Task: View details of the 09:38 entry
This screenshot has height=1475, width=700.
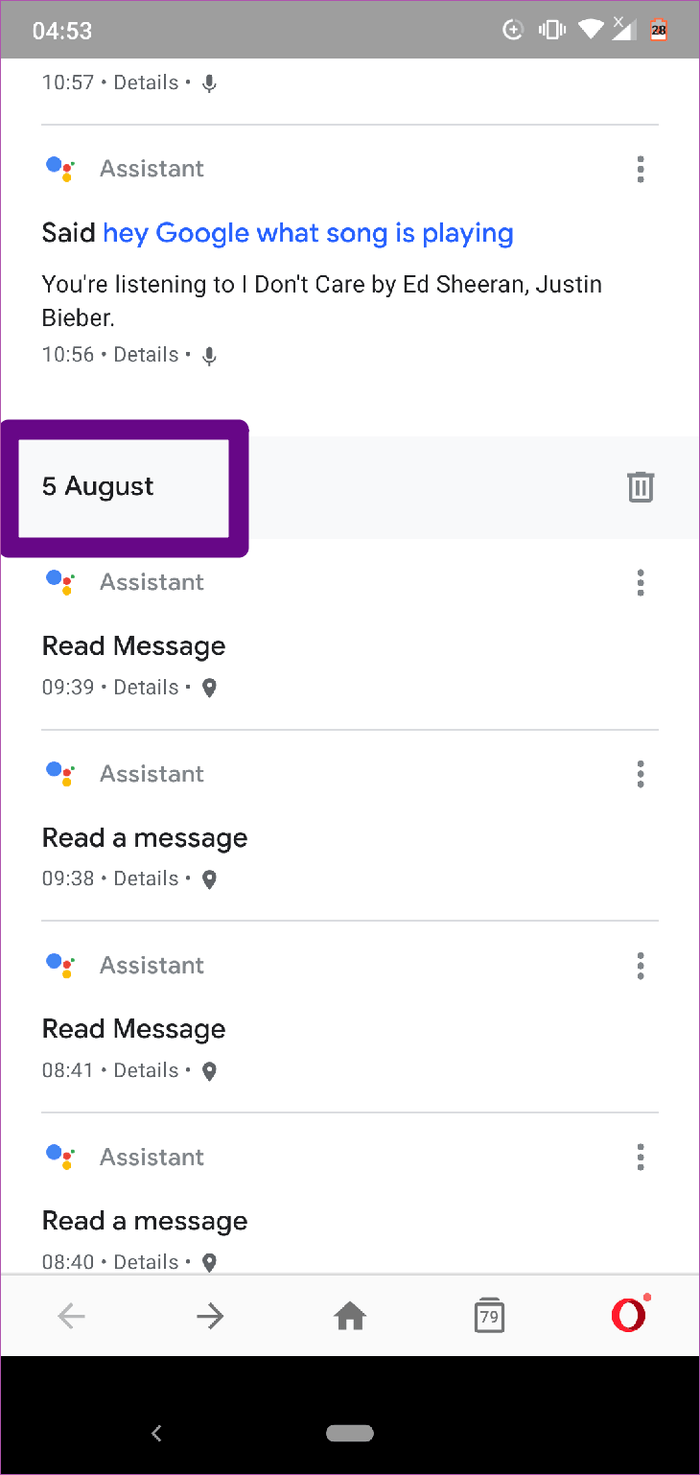Action: [x=146, y=879]
